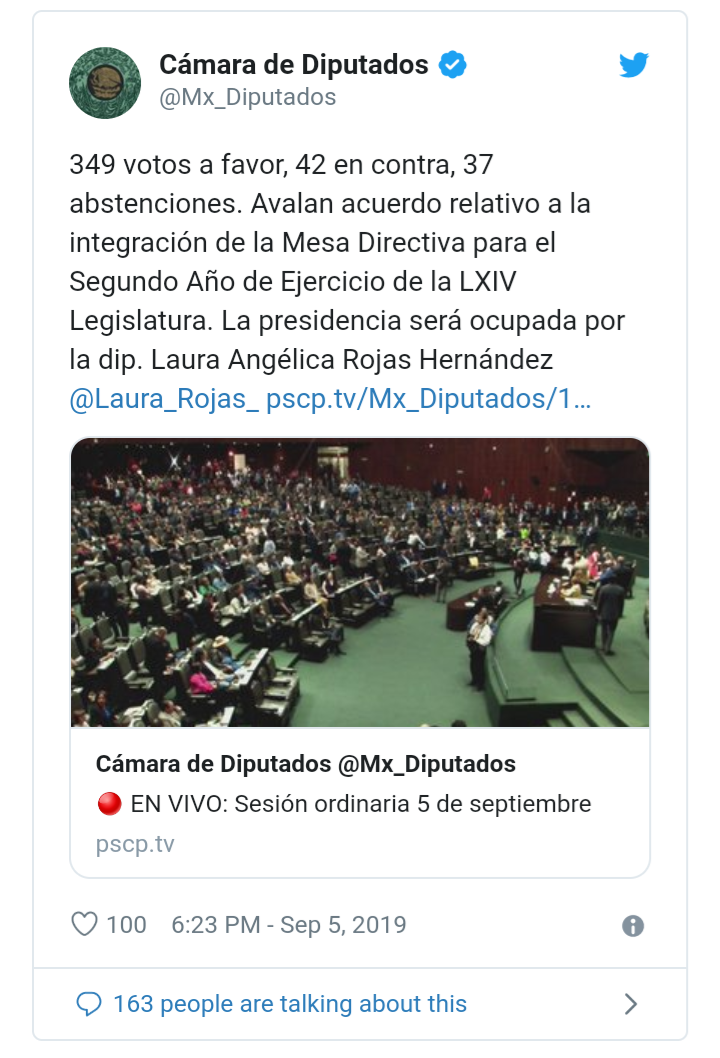Viewport: 720px width, 1058px height.
Task: Open the Twitter bird logo link
Action: [634, 66]
